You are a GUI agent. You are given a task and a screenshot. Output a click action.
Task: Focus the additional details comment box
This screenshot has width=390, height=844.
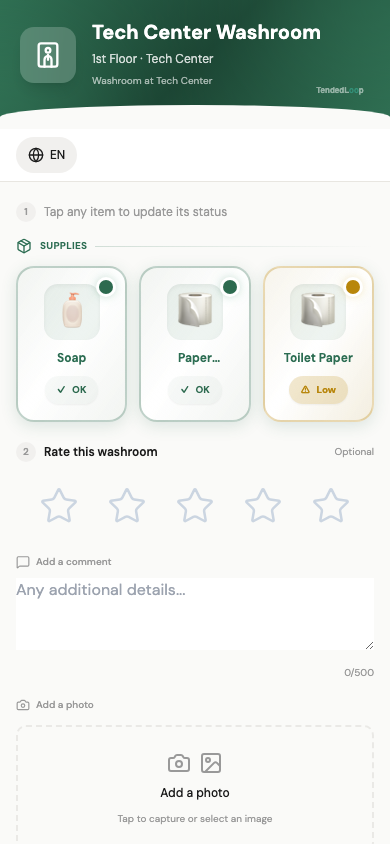(195, 614)
